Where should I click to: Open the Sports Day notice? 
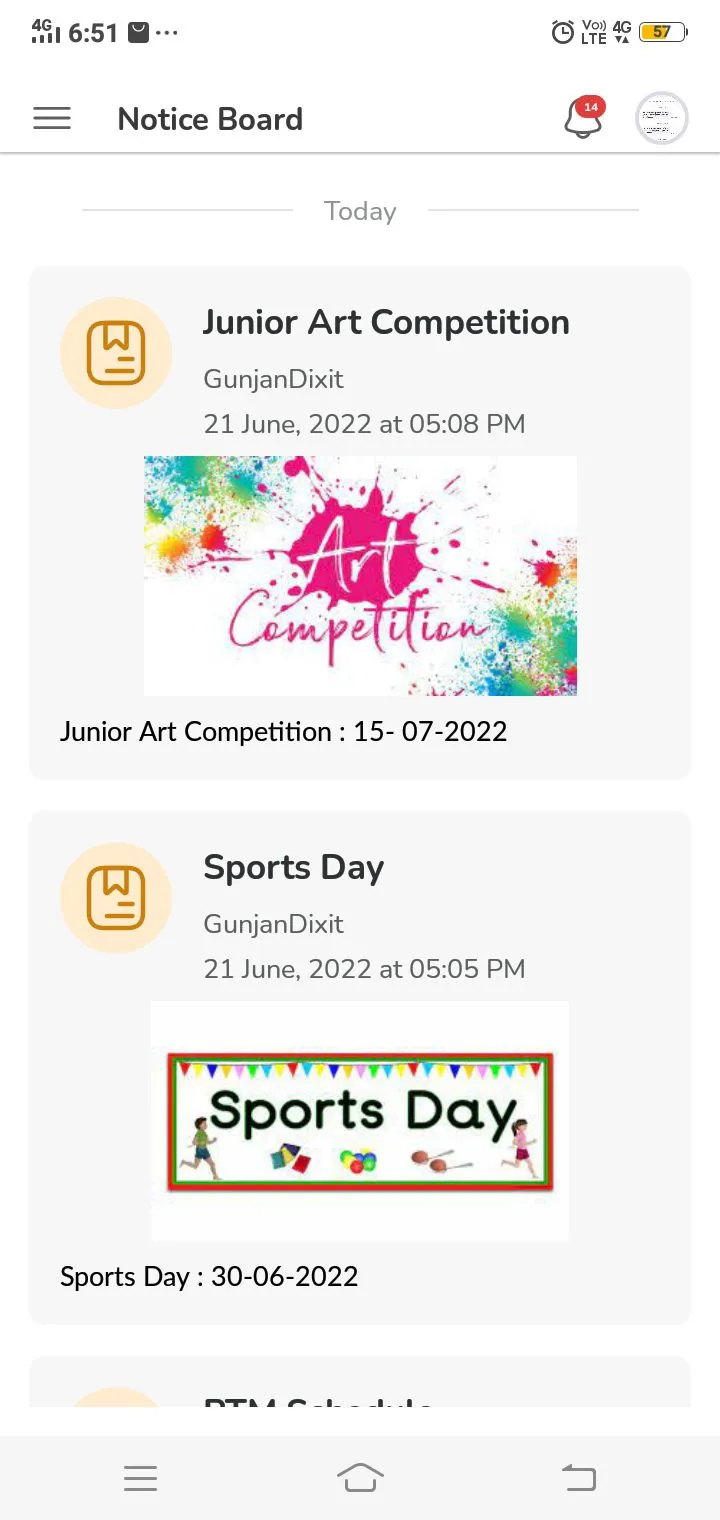tap(360, 1068)
